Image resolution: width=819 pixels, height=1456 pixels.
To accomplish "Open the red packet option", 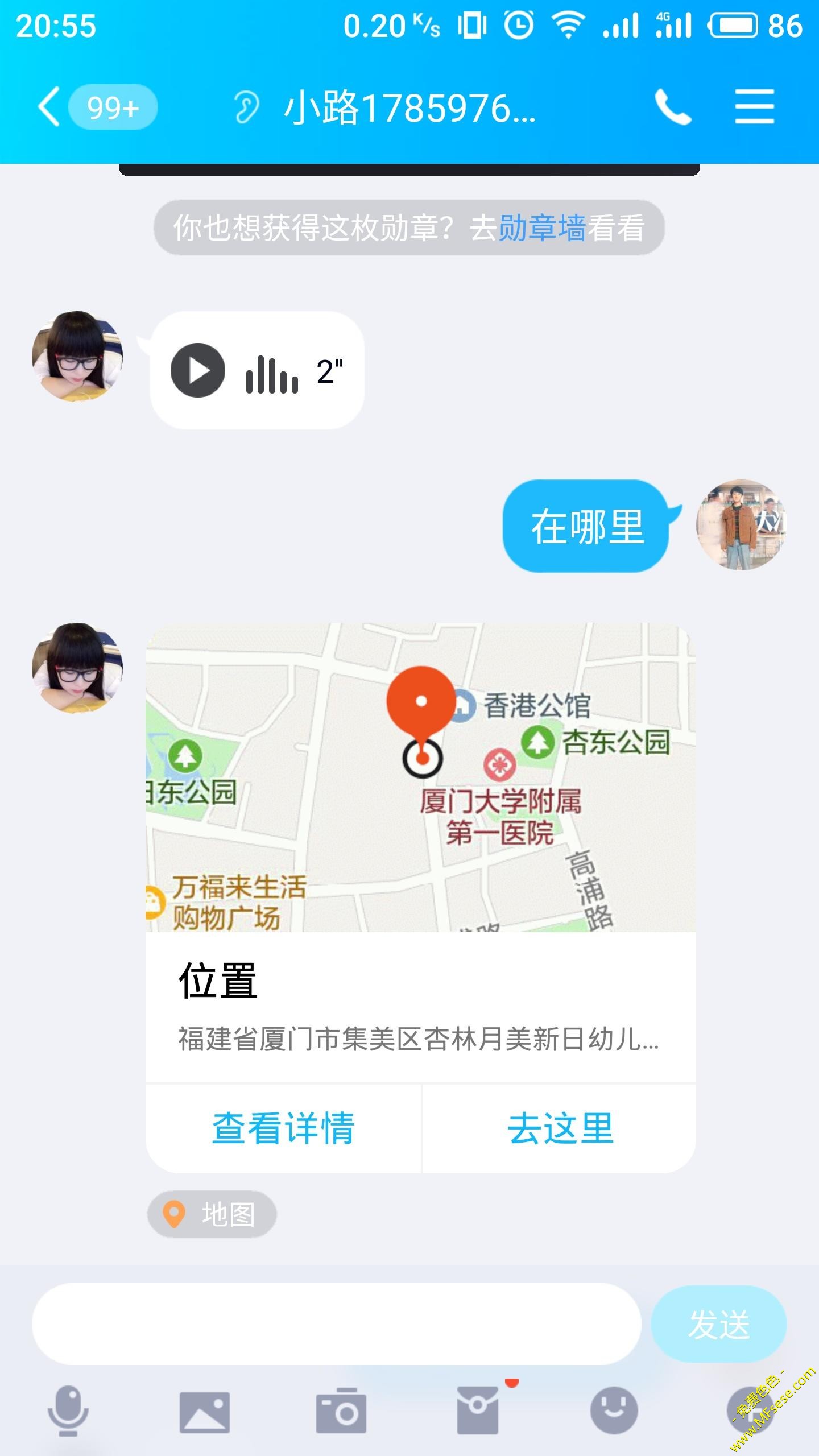I will (x=478, y=1410).
